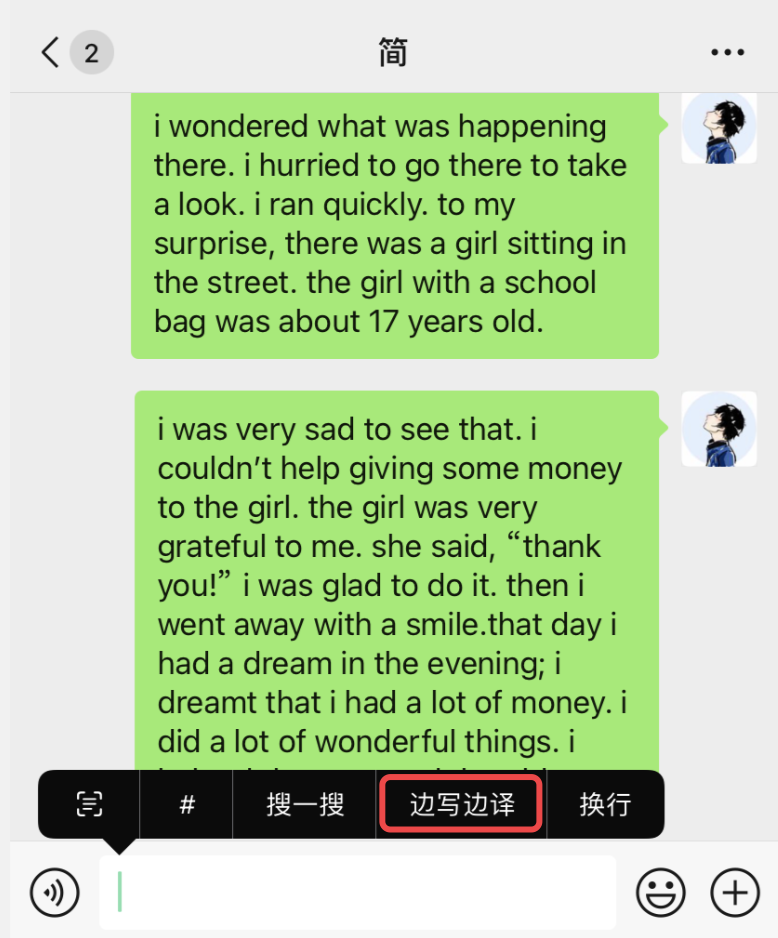This screenshot has height=938, width=778.
Task: Go back to the chat list
Action: (x=51, y=52)
